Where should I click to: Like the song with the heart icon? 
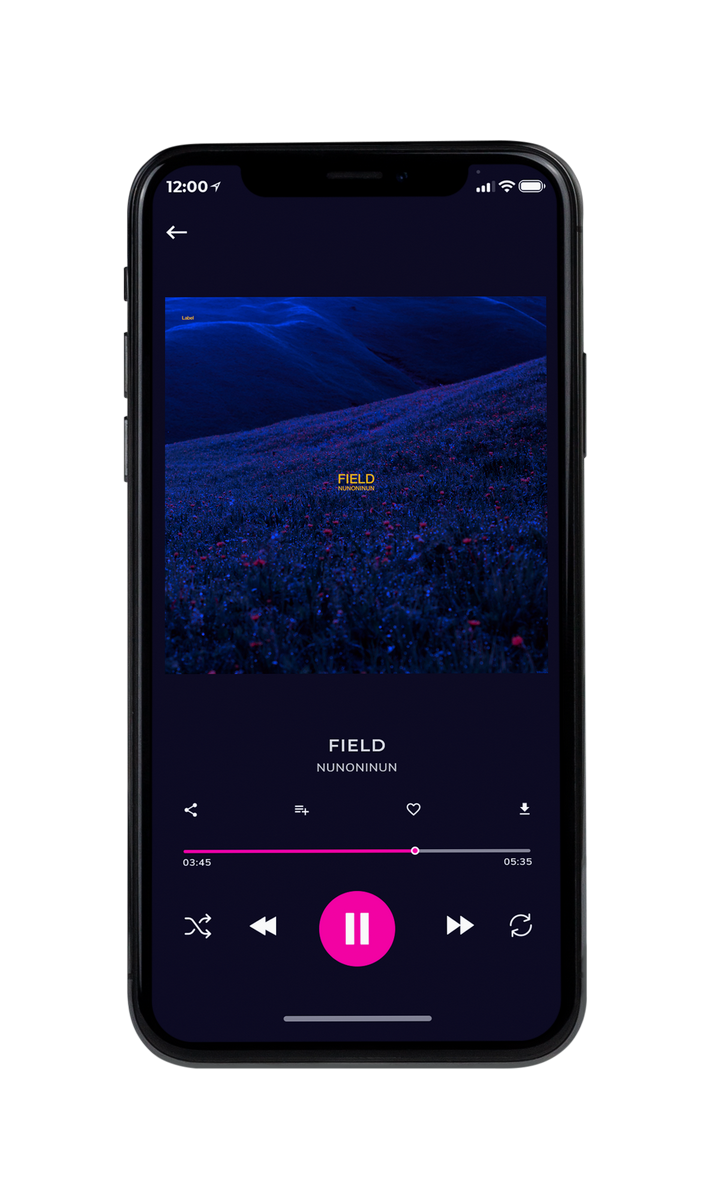413,810
